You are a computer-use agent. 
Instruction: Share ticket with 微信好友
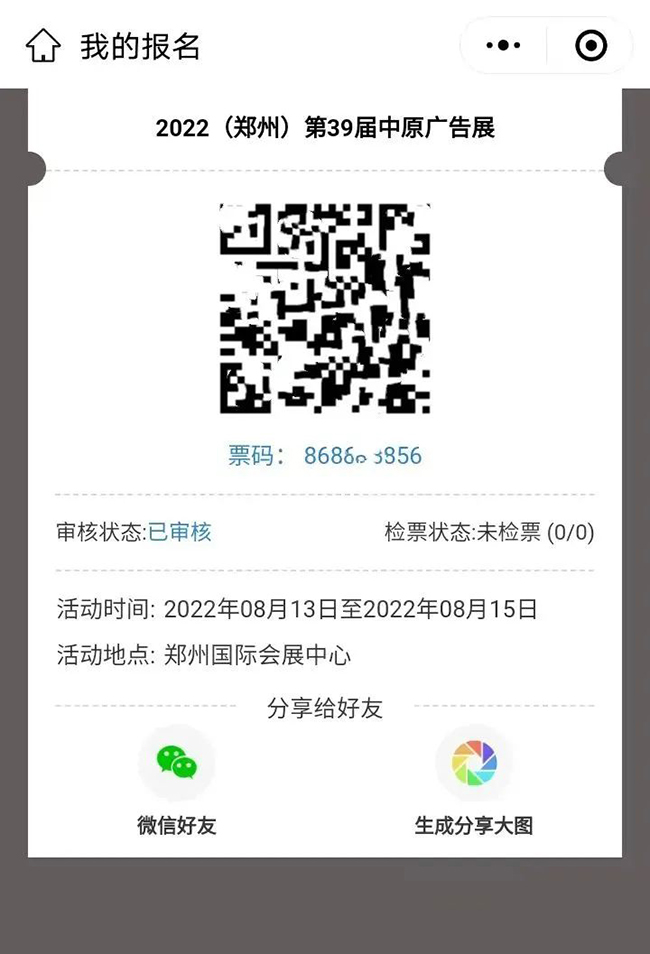pos(176,781)
